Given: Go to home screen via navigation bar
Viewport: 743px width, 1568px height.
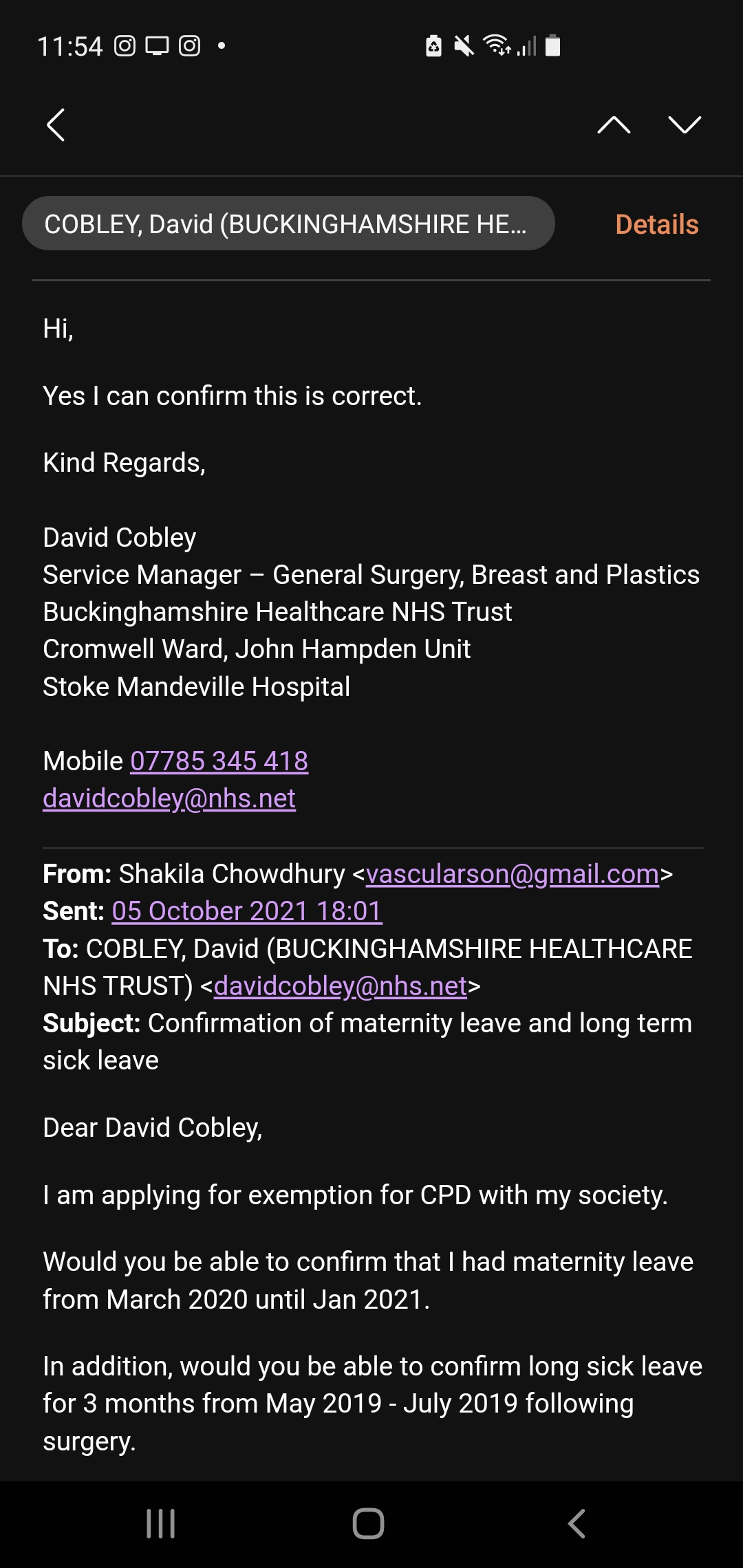Looking at the screenshot, I should [x=368, y=1523].
